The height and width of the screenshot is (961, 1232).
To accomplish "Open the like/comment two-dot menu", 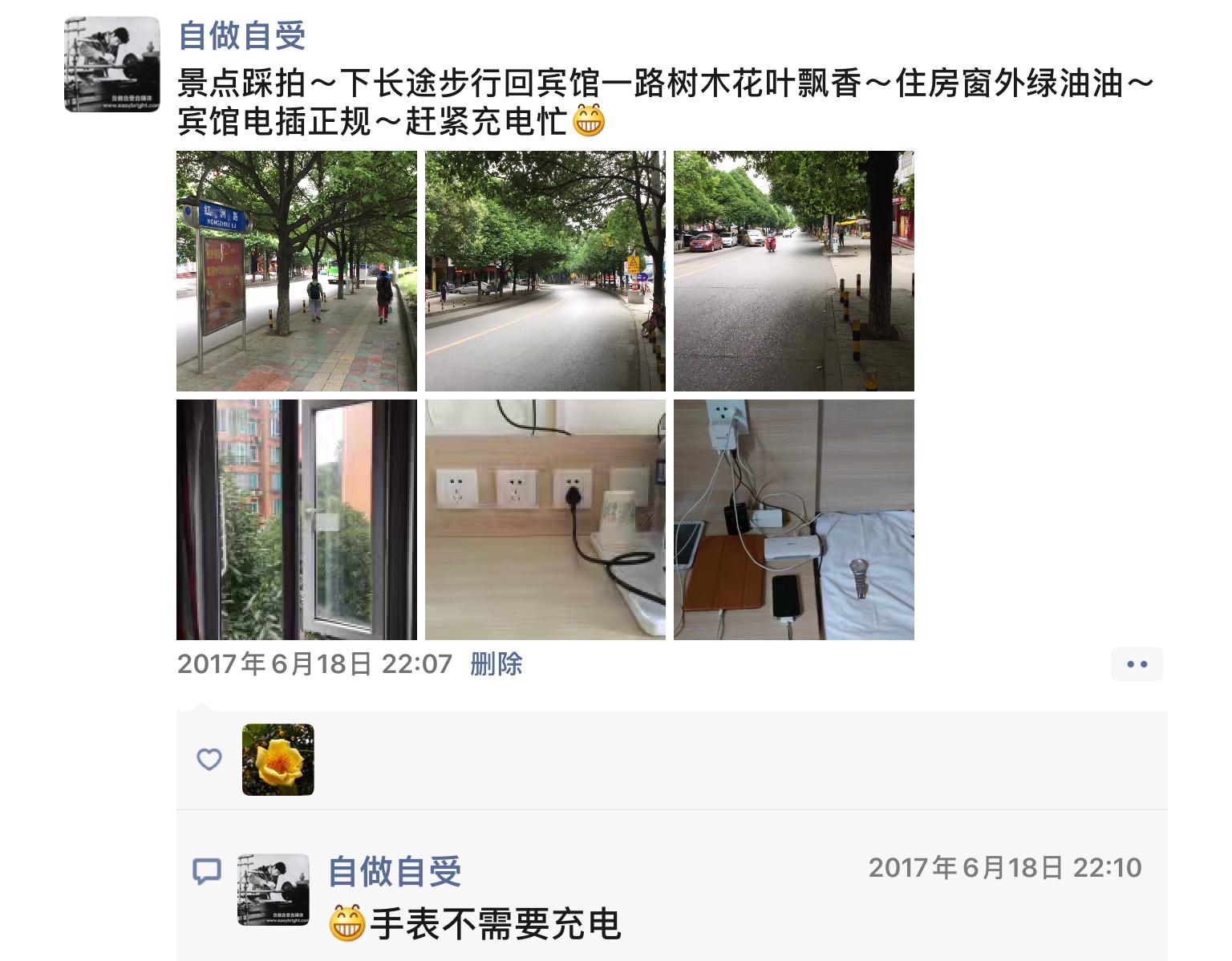I will (1137, 664).
